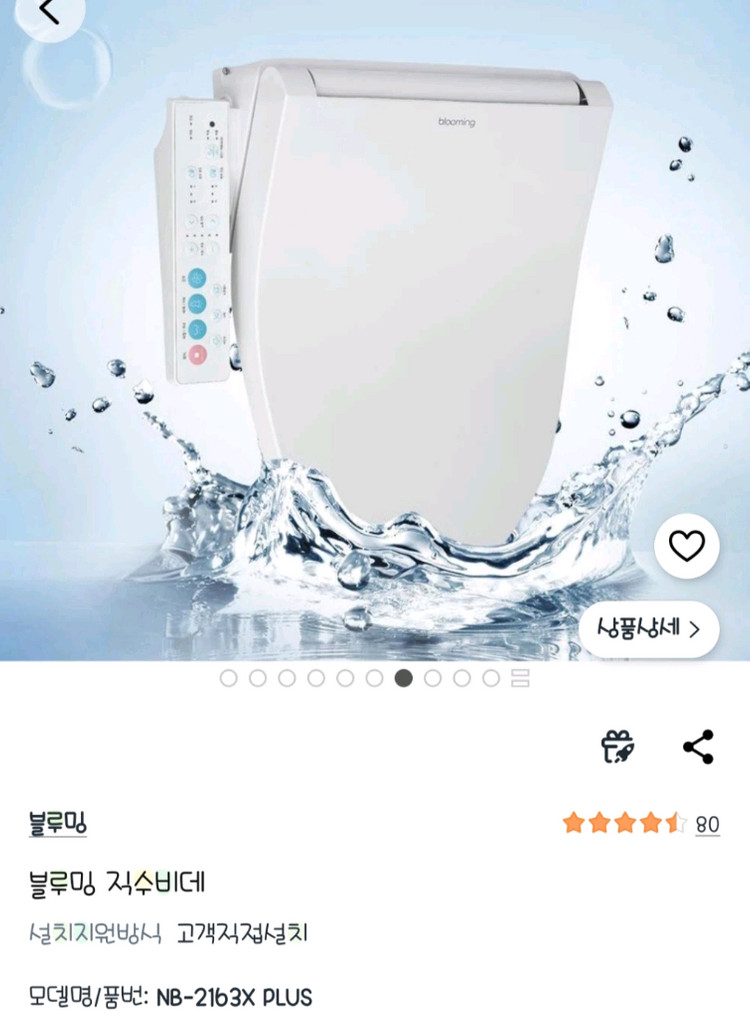View the 80 reviews
Image resolution: width=750 pixels, height=1017 pixels.
pos(707,824)
